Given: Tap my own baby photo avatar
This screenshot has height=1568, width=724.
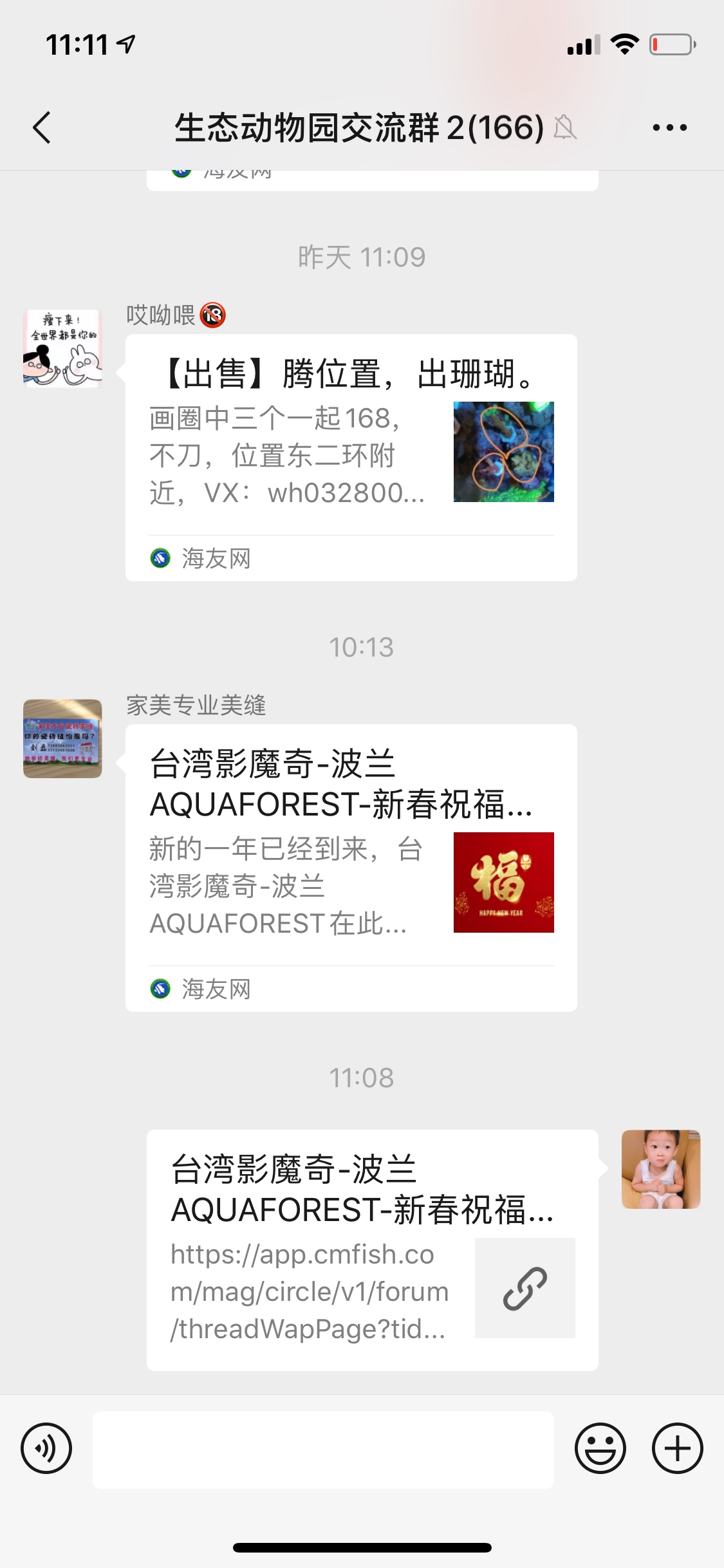Looking at the screenshot, I should pyautogui.click(x=660, y=1169).
